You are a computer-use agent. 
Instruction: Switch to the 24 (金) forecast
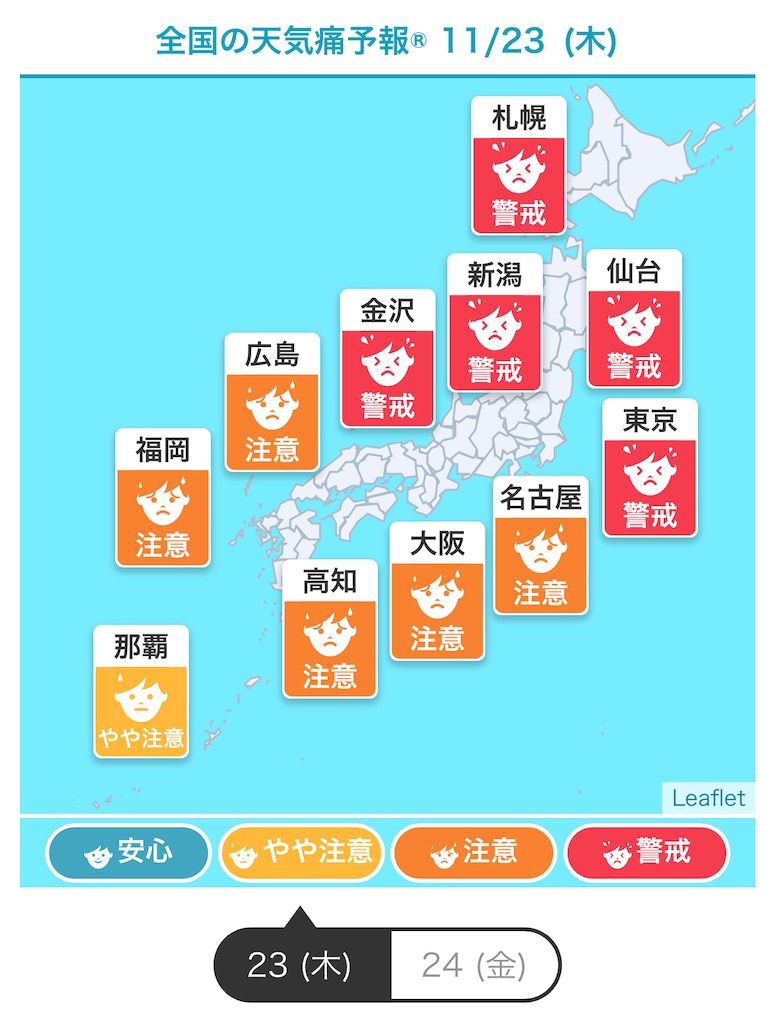pos(473,965)
